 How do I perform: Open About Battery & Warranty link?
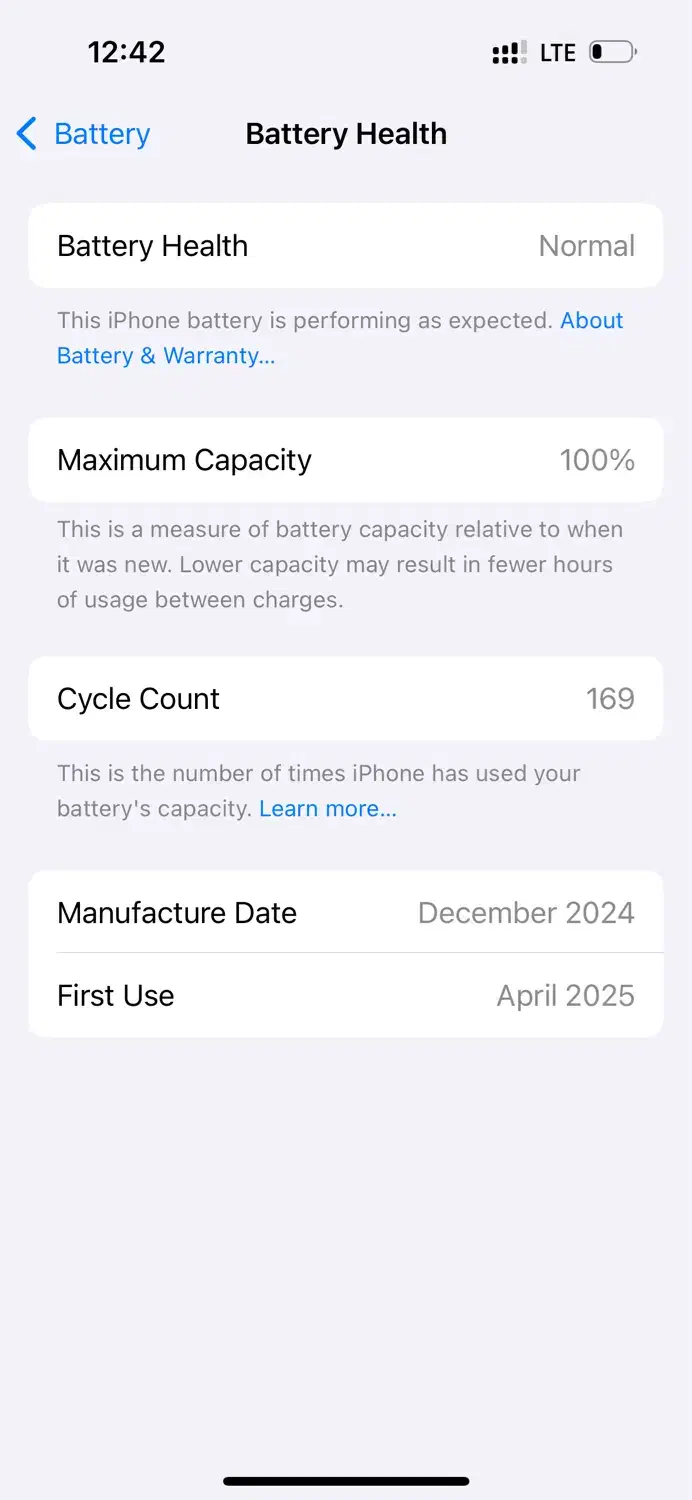point(165,356)
